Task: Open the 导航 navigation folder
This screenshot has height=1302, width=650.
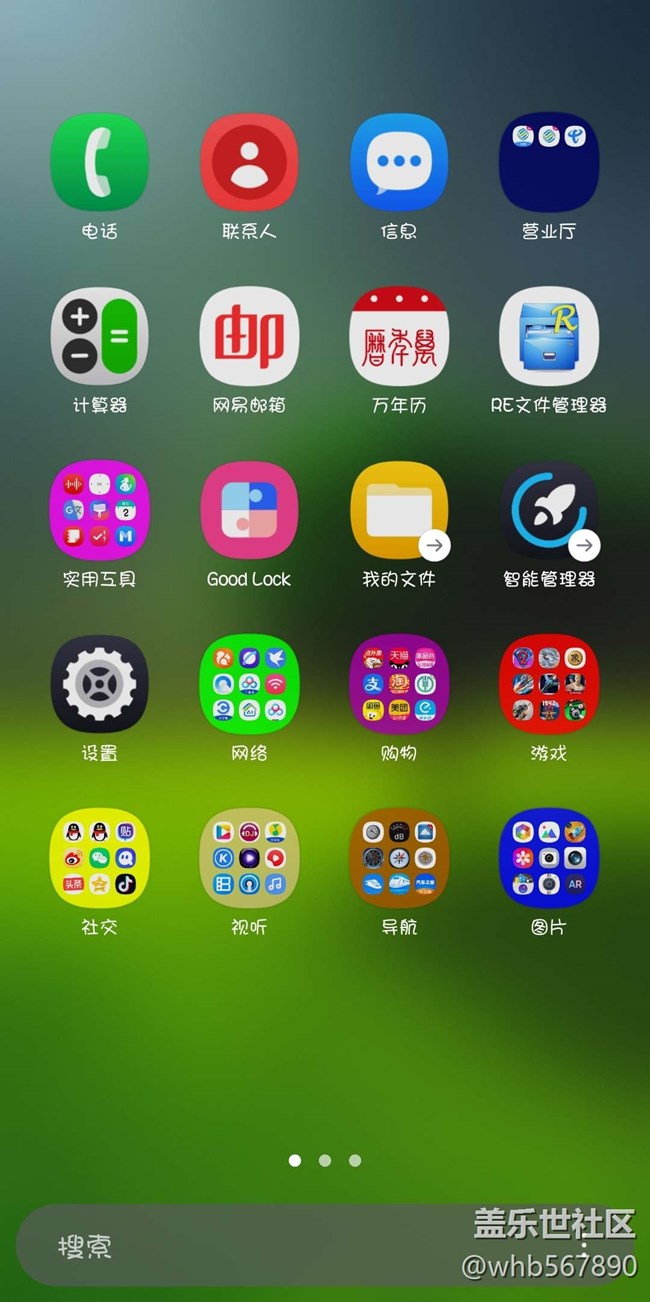Action: point(399,858)
